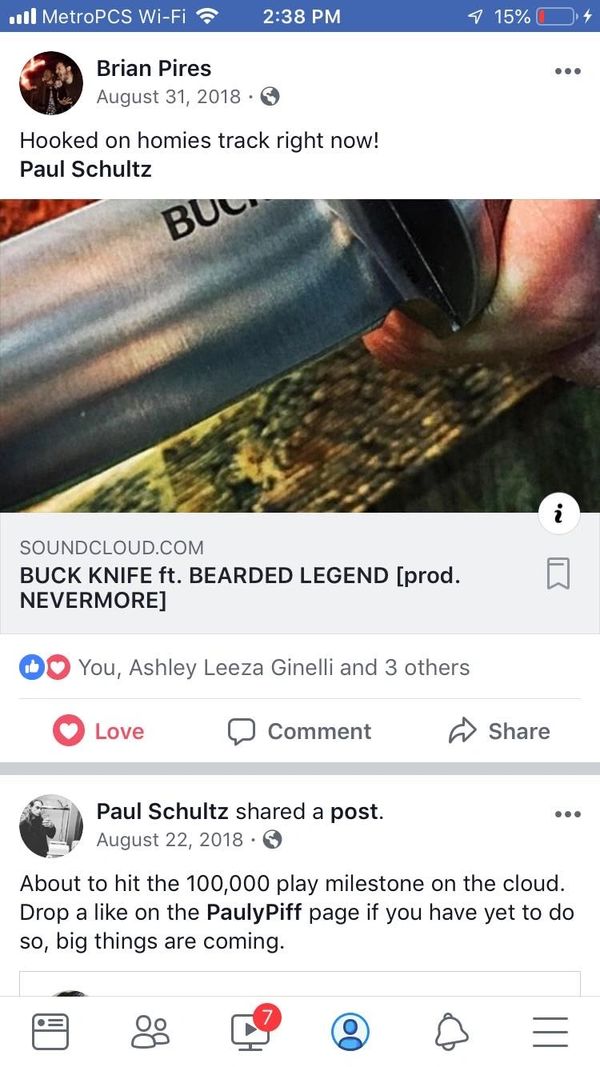600x1067 pixels.
Task: Switch to the News Feed tab
Action: [x=50, y=1031]
